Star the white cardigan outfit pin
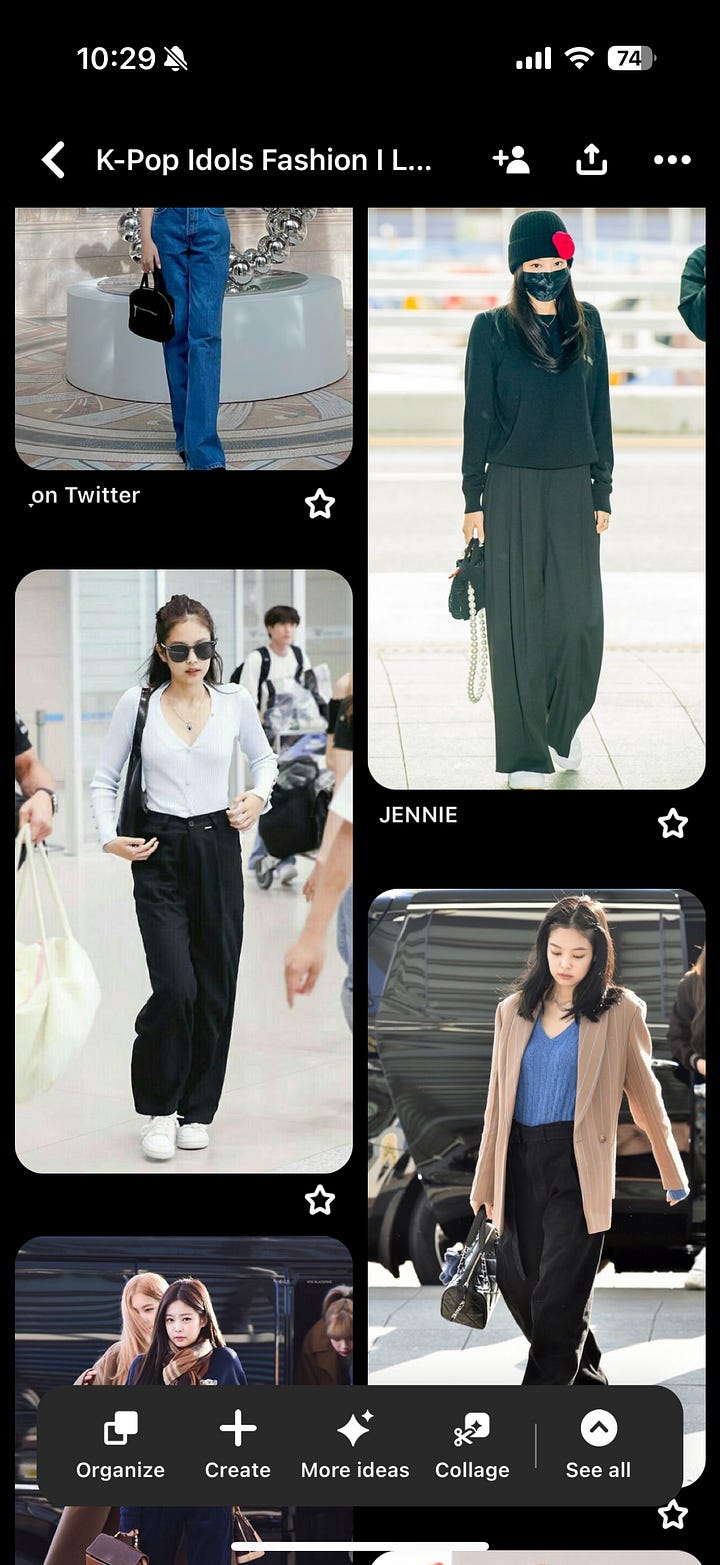The height and width of the screenshot is (1565, 720). click(x=320, y=1200)
